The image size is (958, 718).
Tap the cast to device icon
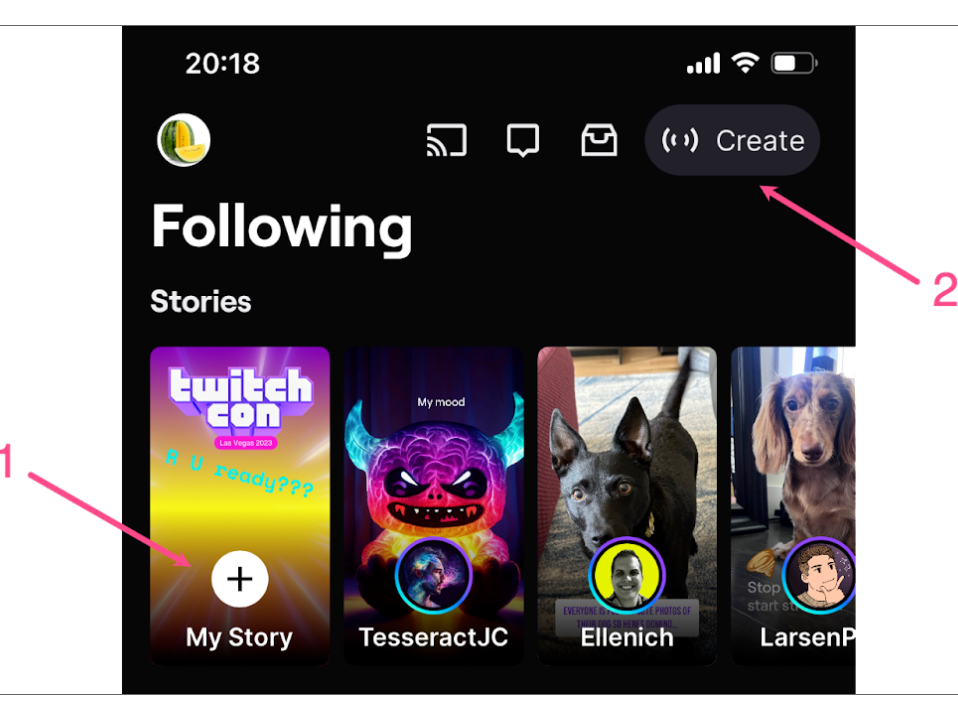pyautogui.click(x=446, y=141)
